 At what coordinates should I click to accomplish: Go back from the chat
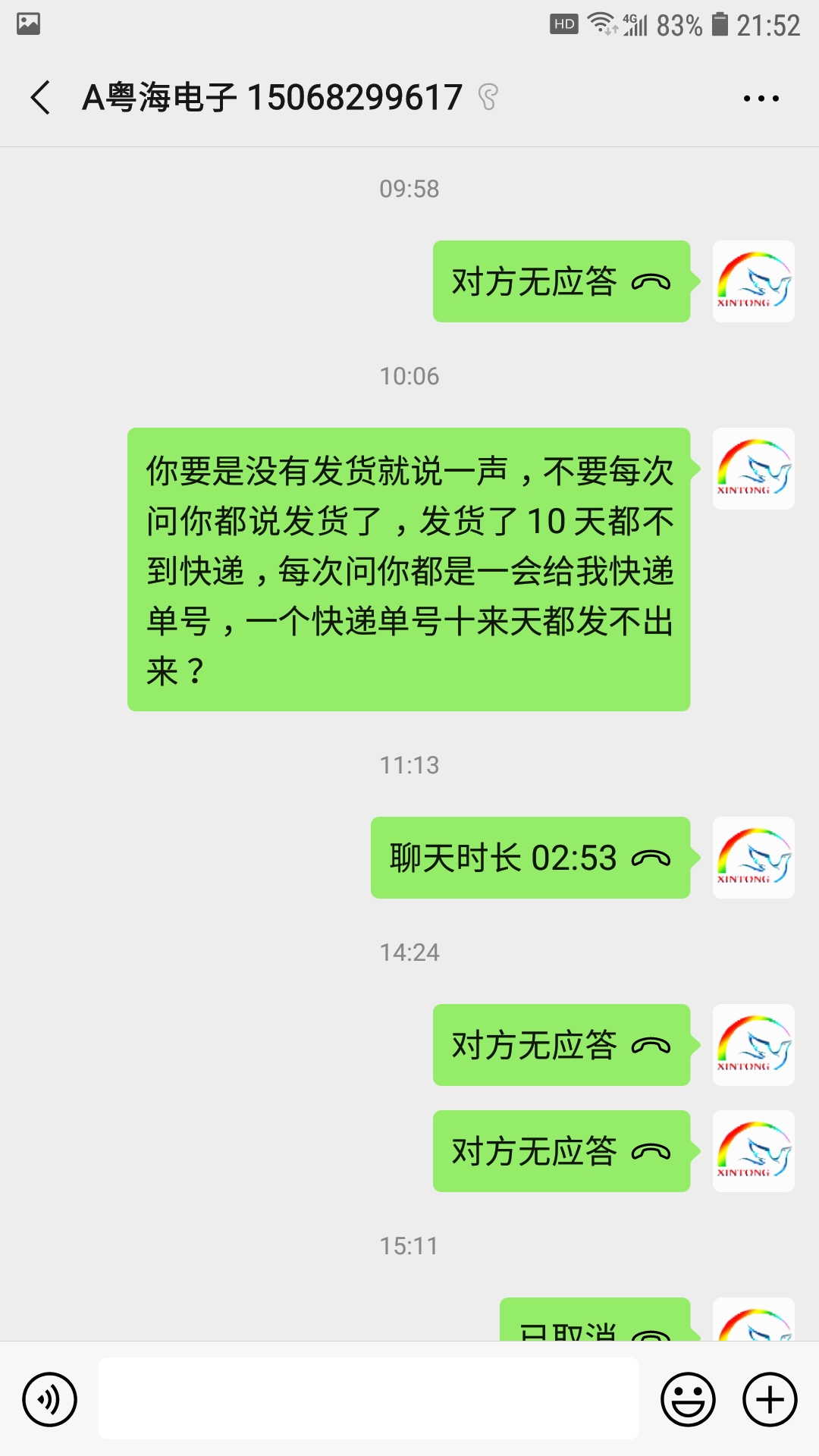[41, 98]
